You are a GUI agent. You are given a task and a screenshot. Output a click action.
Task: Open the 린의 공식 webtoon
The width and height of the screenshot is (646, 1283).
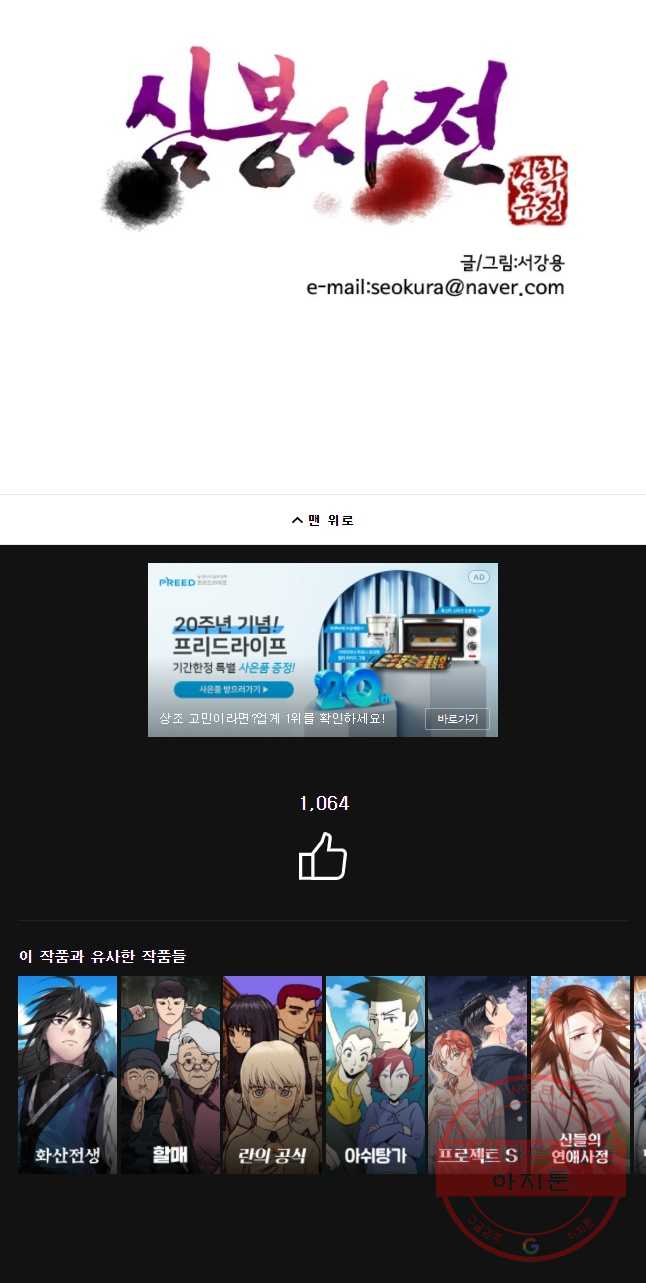tap(272, 1074)
